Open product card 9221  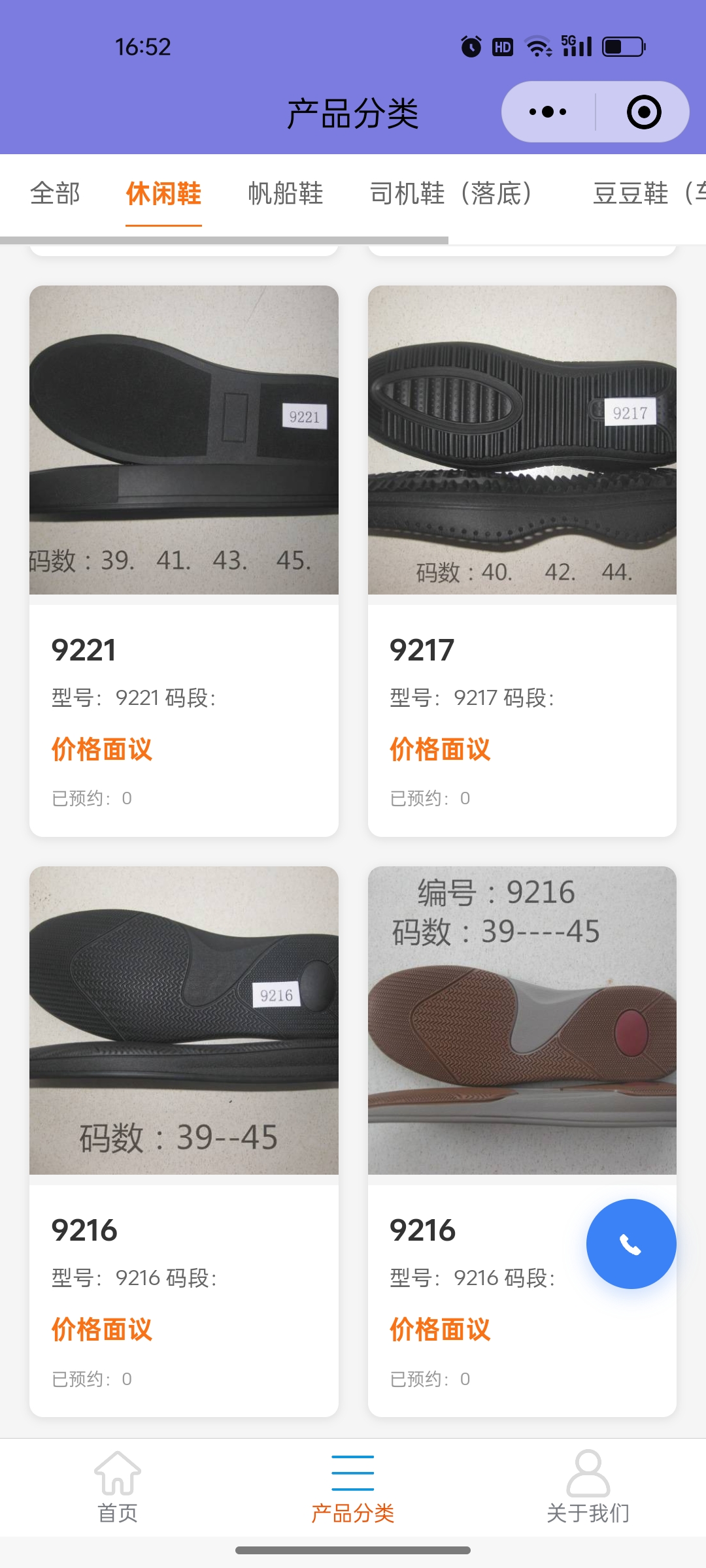(184, 561)
